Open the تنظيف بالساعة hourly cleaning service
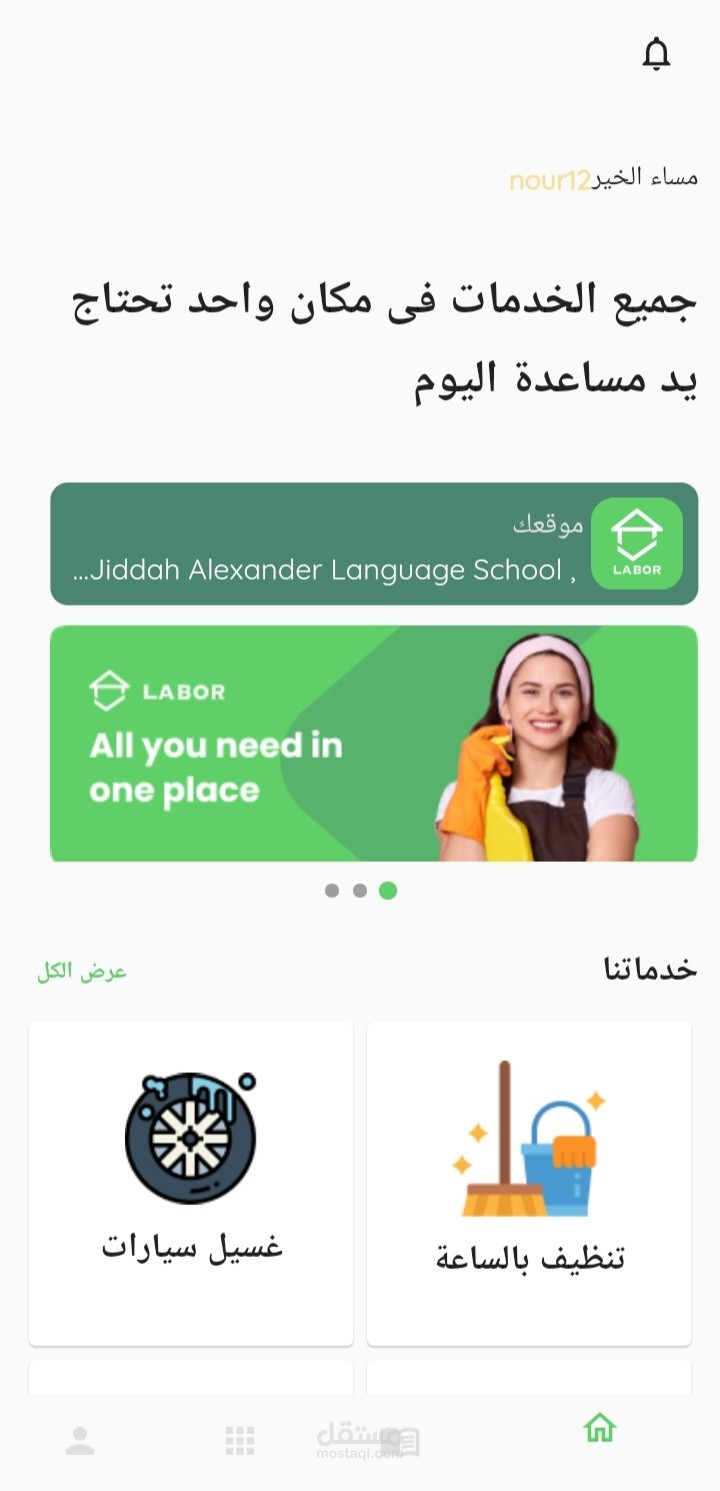Image resolution: width=720 pixels, height=1491 pixels. coord(529,1183)
